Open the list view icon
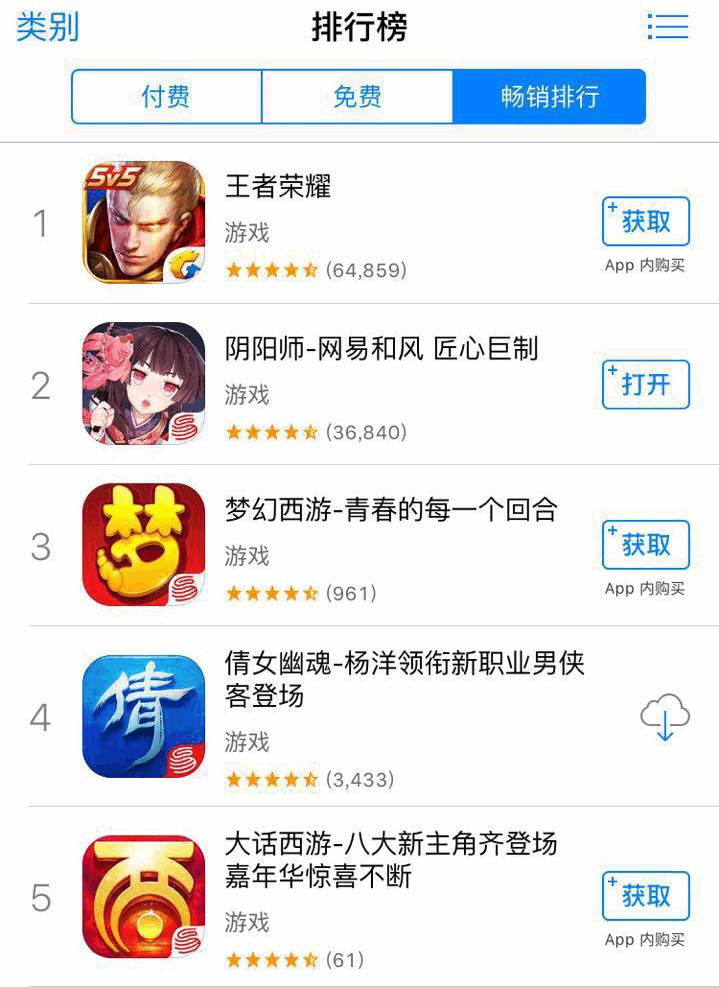Viewport: 719px width, 987px height. coord(667,27)
